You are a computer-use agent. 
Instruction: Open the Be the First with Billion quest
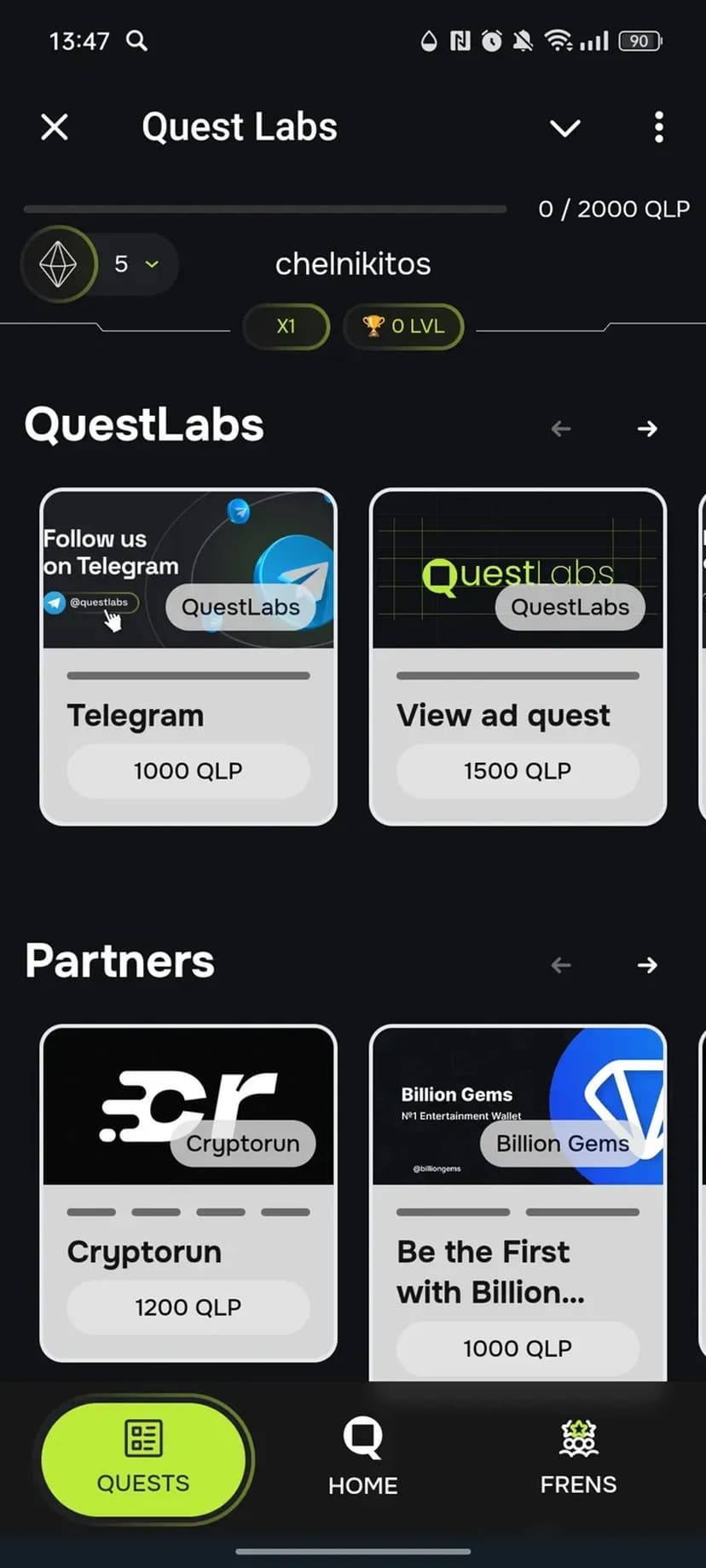[518, 1202]
